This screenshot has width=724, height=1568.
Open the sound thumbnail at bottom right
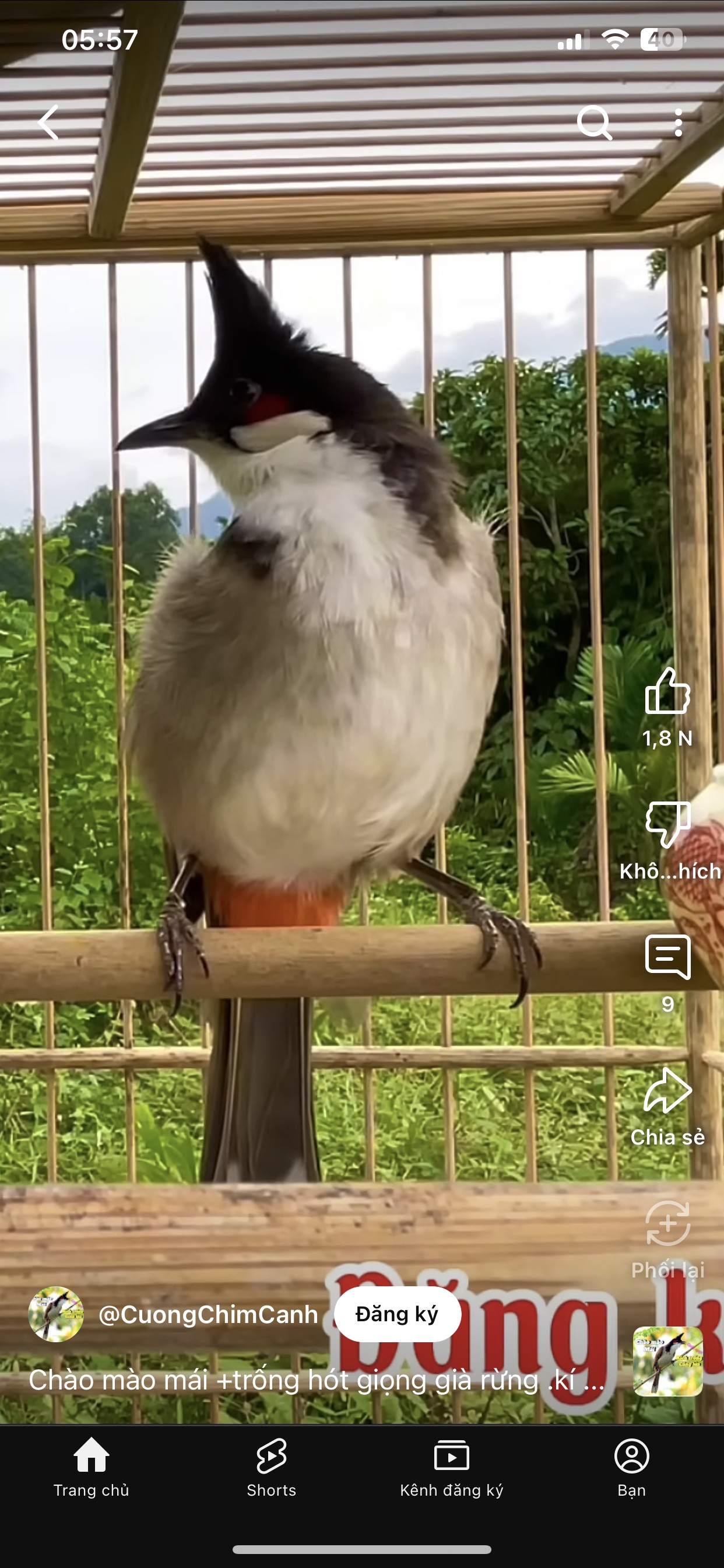668,1361
